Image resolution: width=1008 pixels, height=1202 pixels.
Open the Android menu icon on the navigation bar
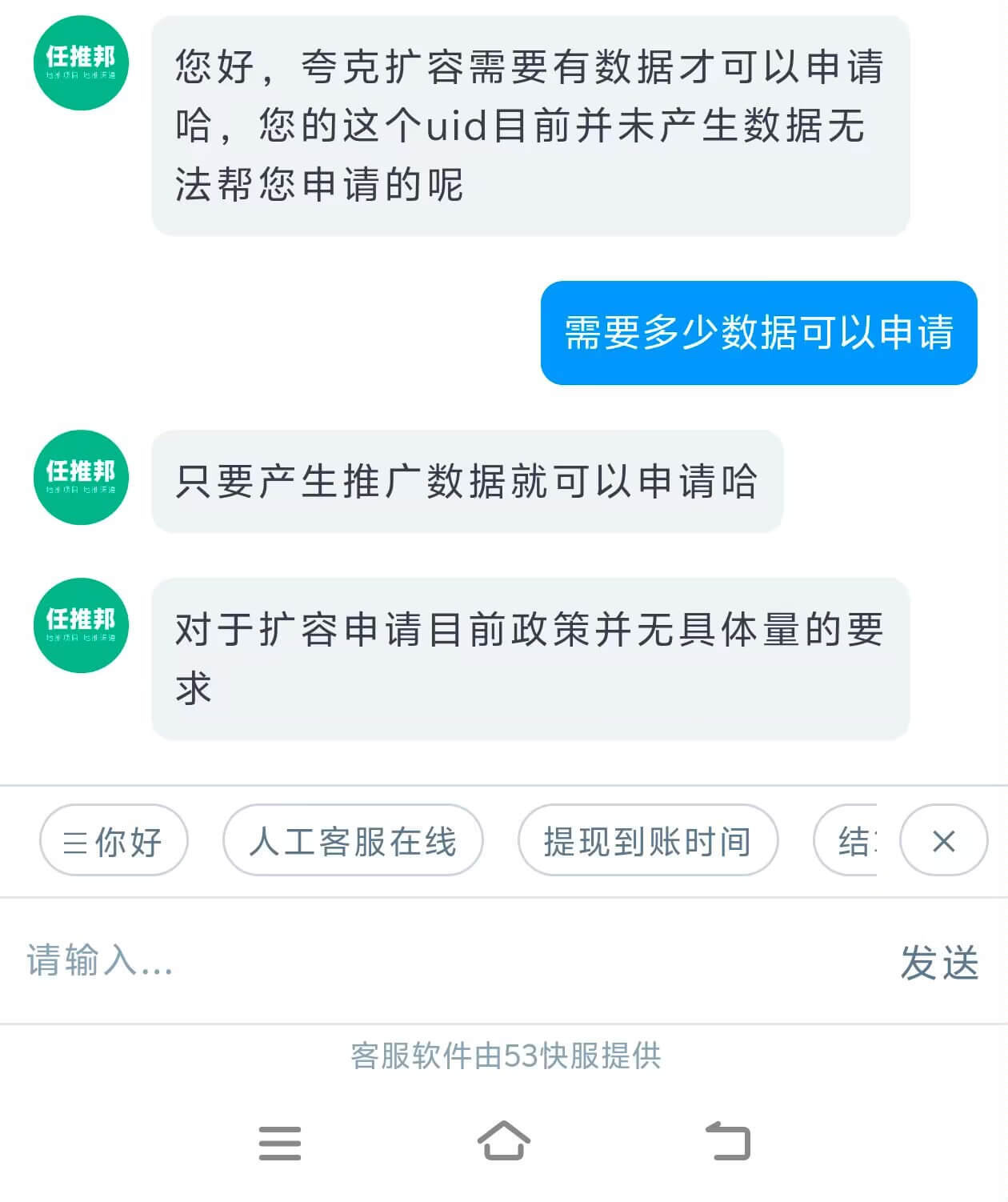tap(279, 1144)
